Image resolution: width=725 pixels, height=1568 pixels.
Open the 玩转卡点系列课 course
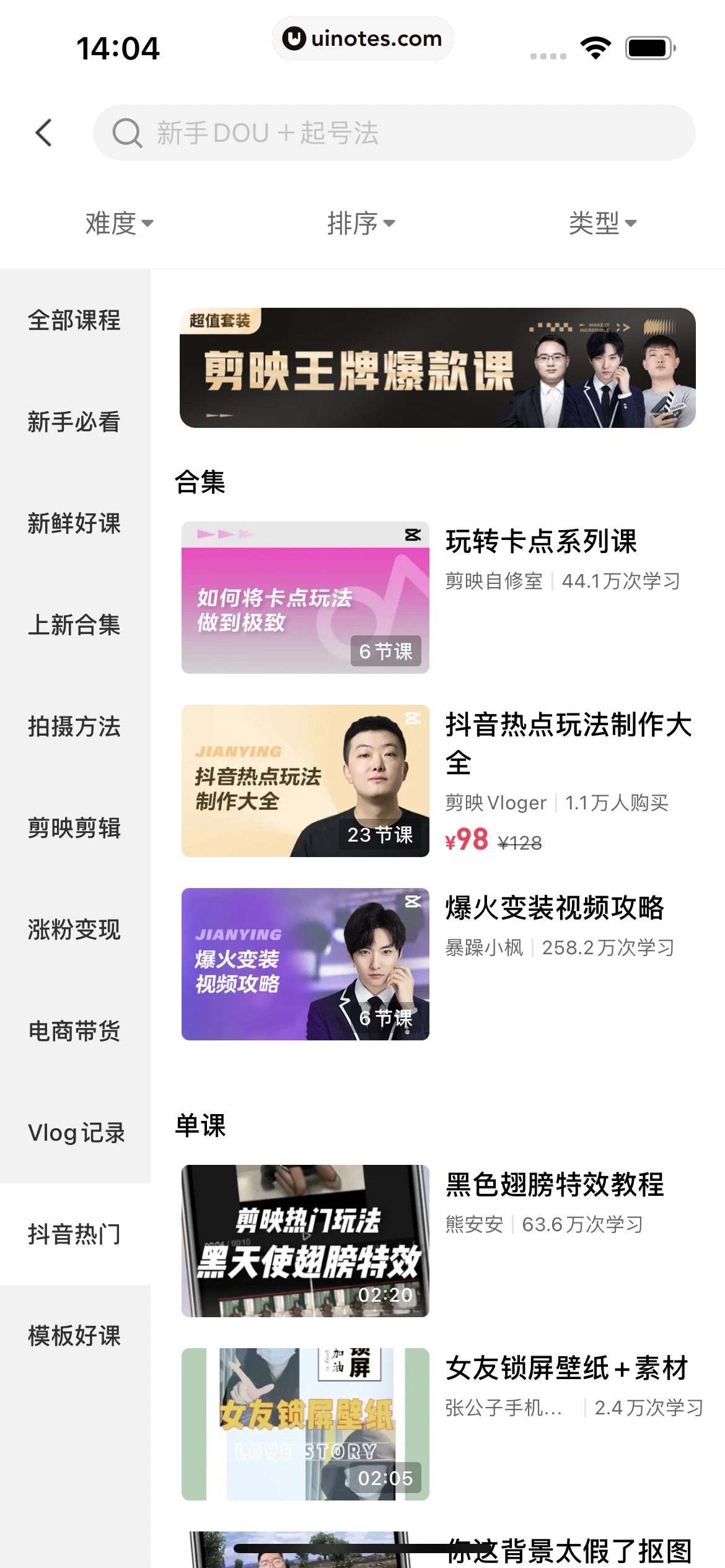pos(542,541)
